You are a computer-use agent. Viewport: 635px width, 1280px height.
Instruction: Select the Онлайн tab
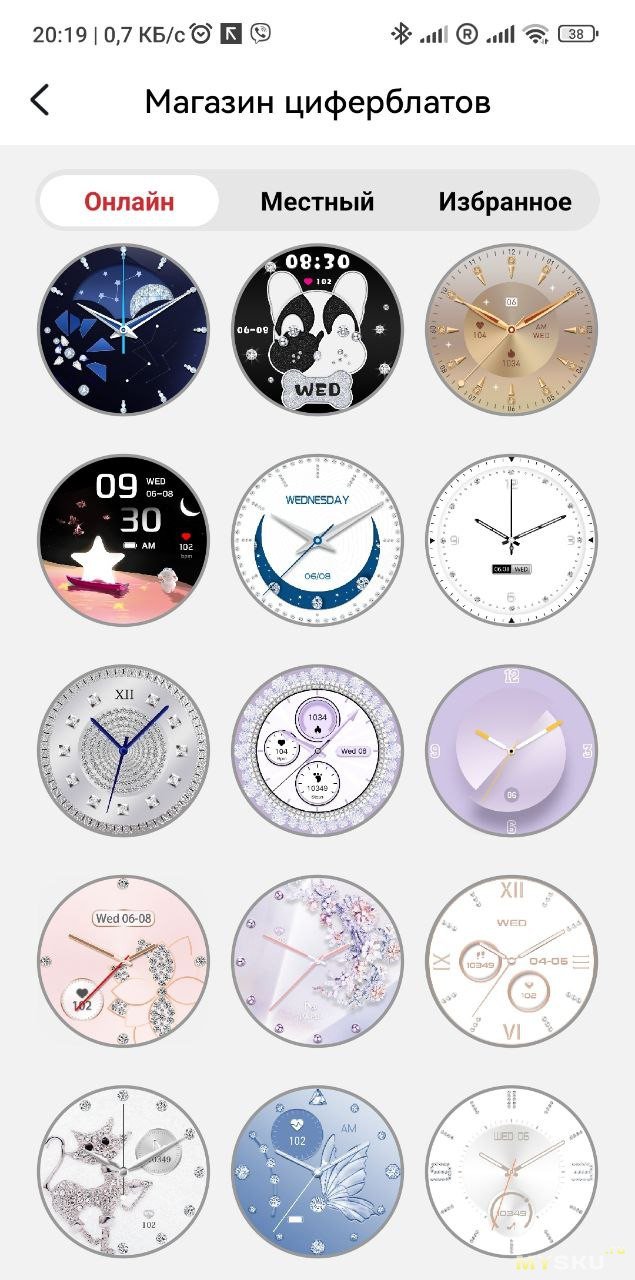click(x=129, y=201)
